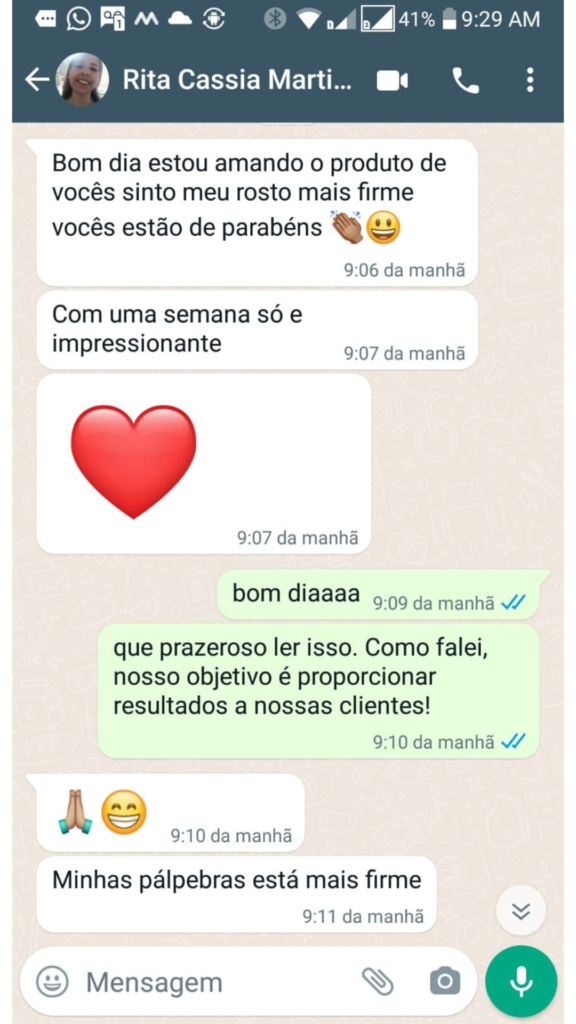Open the emoji picker
Screen dimensions: 576x1024
coord(52,982)
